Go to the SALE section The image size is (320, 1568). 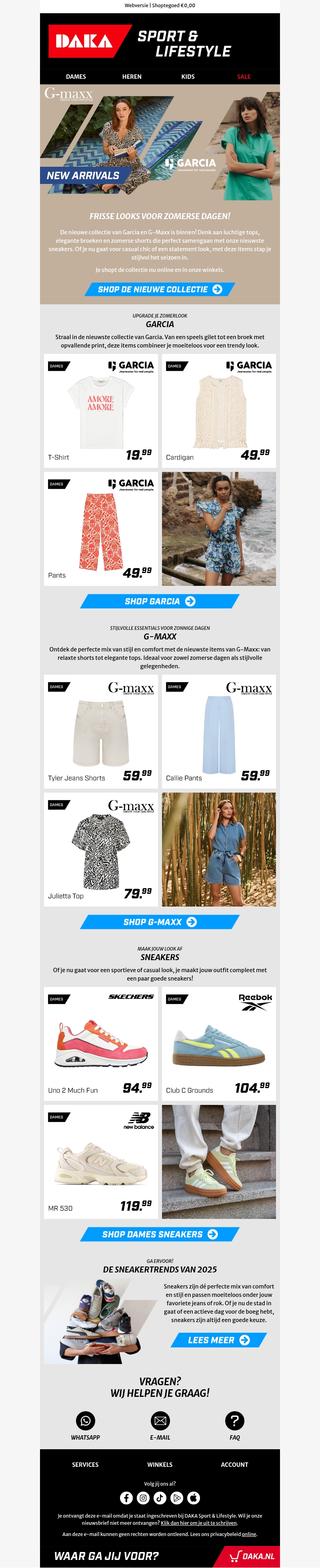(243, 77)
